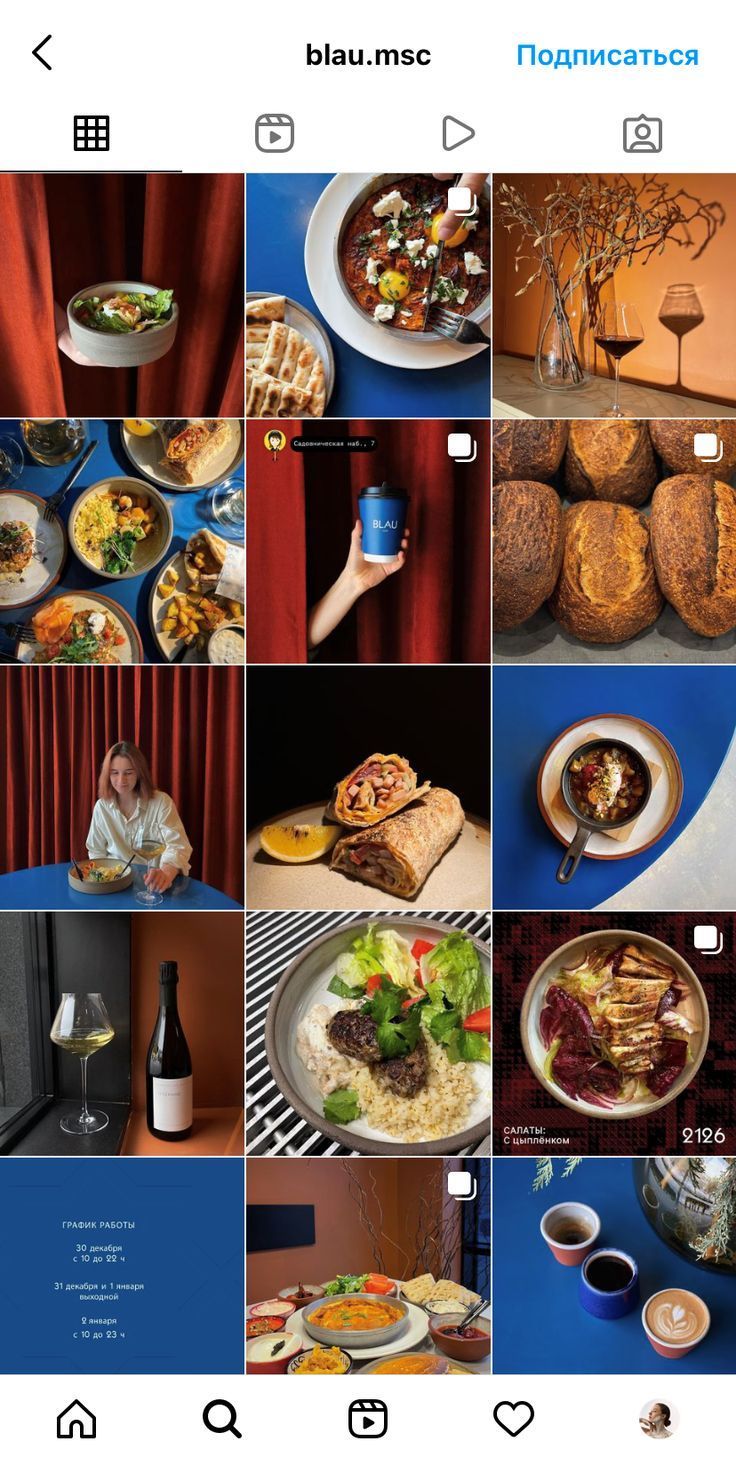This screenshot has height=1457, width=736.
Task: Open the search and explore tab
Action: point(222,1418)
